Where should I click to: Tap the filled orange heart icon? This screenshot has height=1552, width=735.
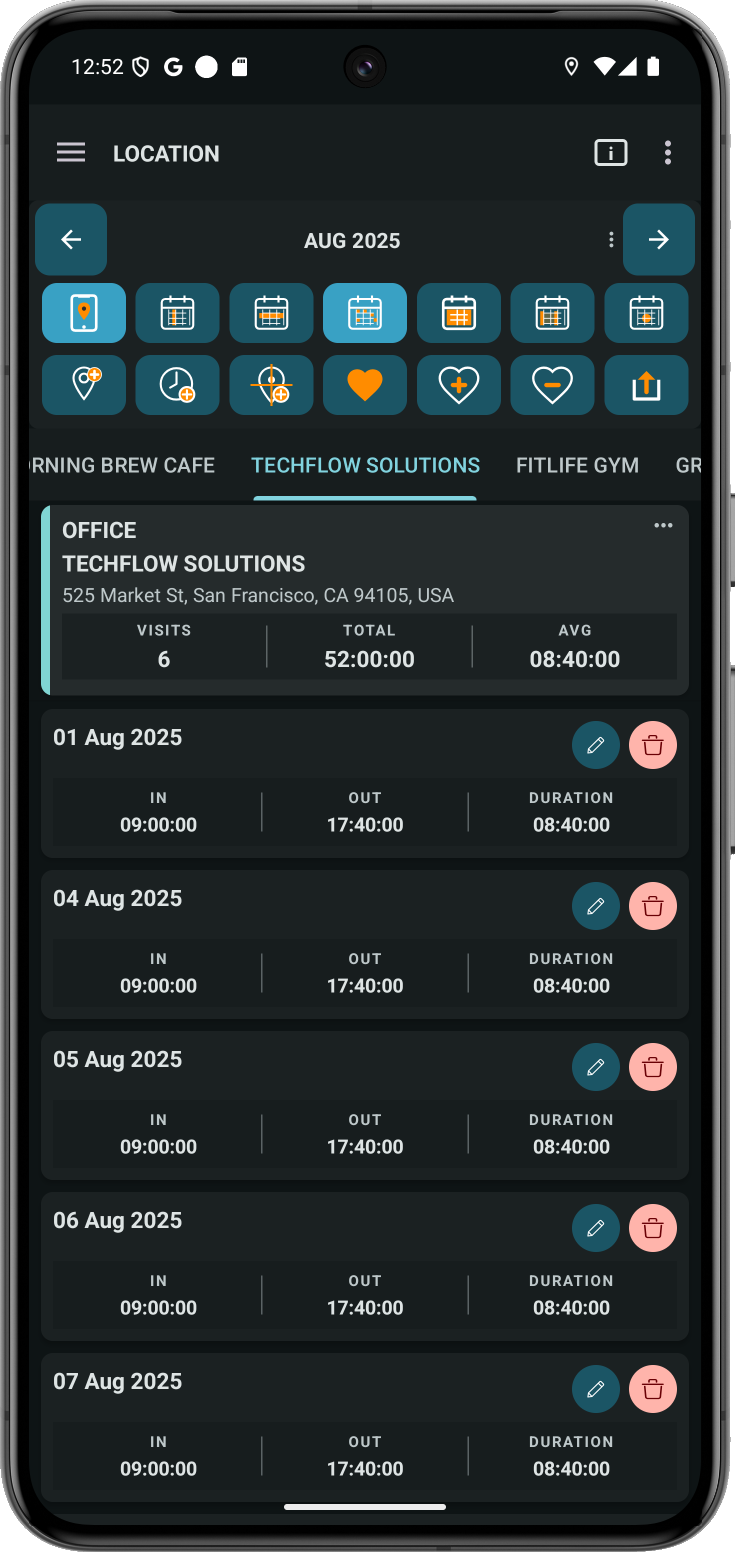tap(365, 385)
